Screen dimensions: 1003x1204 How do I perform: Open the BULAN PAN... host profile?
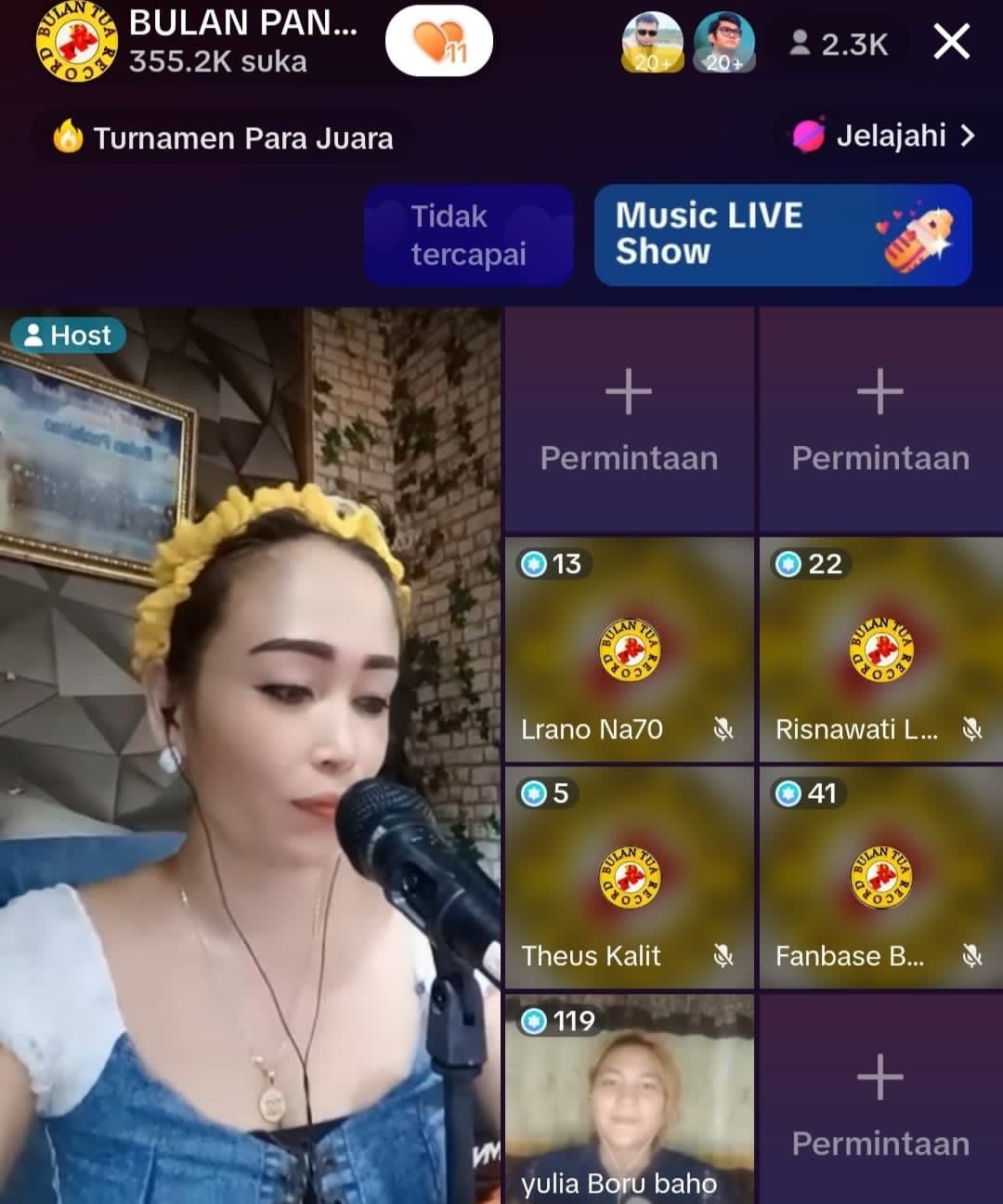(x=195, y=42)
